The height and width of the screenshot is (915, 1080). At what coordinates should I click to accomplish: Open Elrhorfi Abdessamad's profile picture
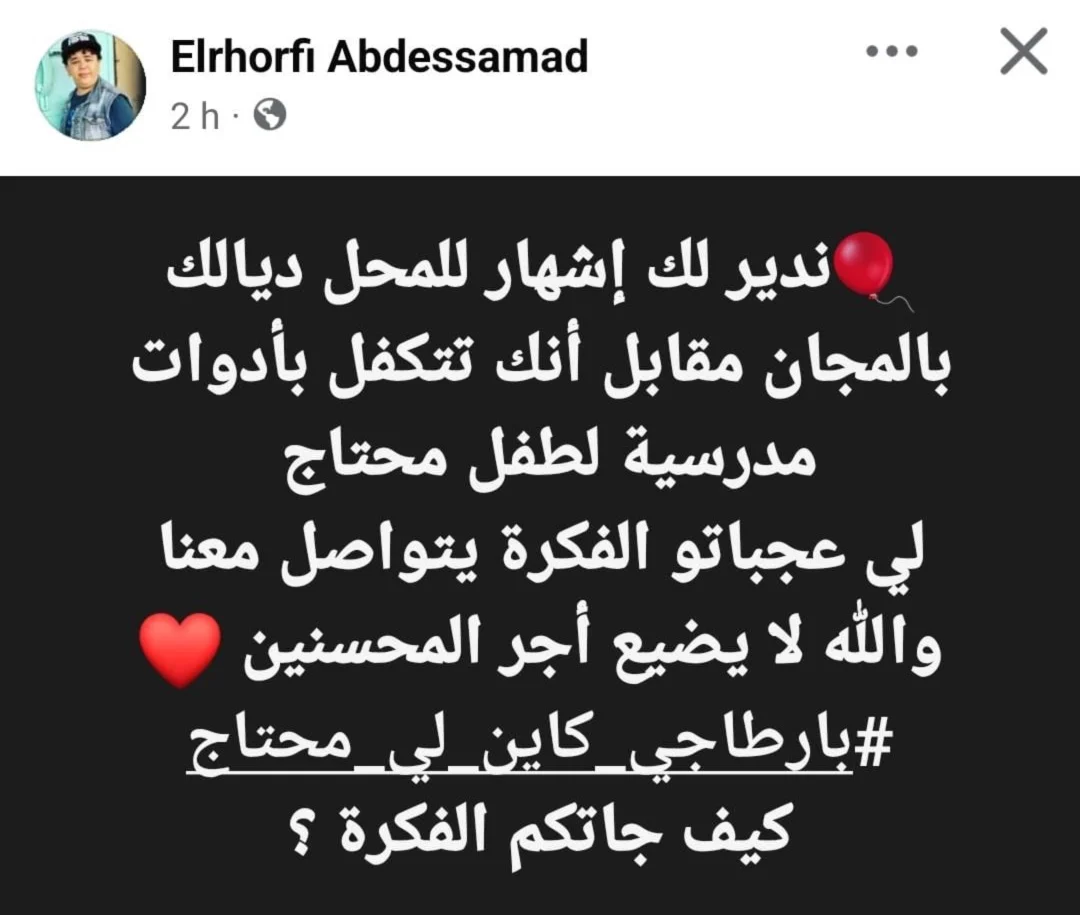click(x=89, y=86)
